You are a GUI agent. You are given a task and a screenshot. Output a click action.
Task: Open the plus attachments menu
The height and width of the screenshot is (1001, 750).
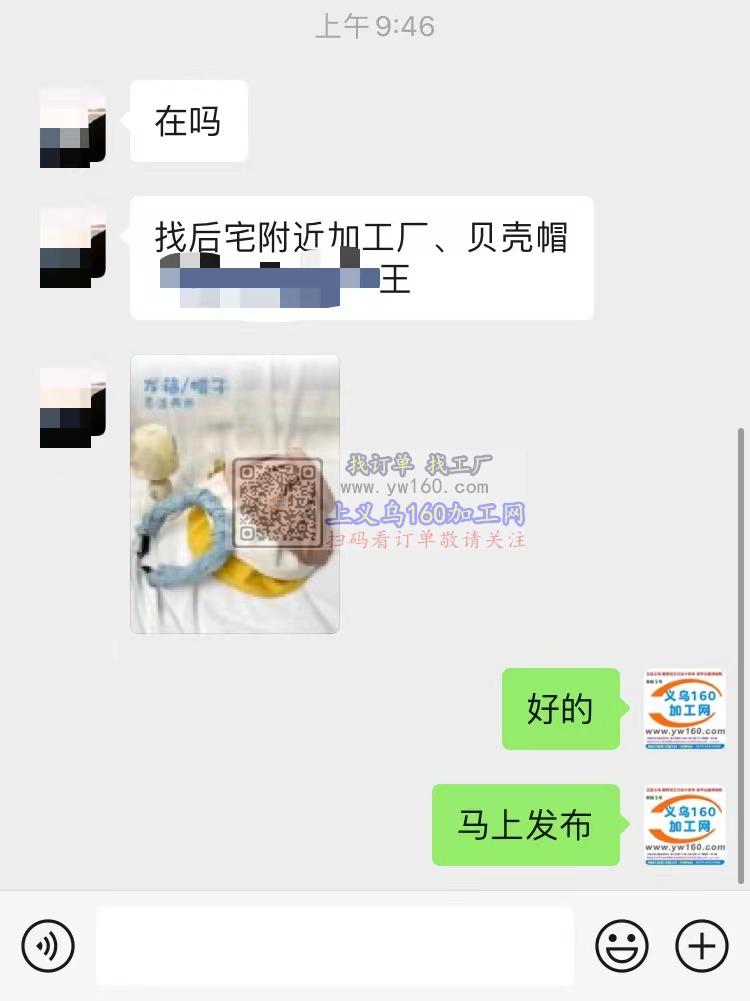[x=702, y=945]
